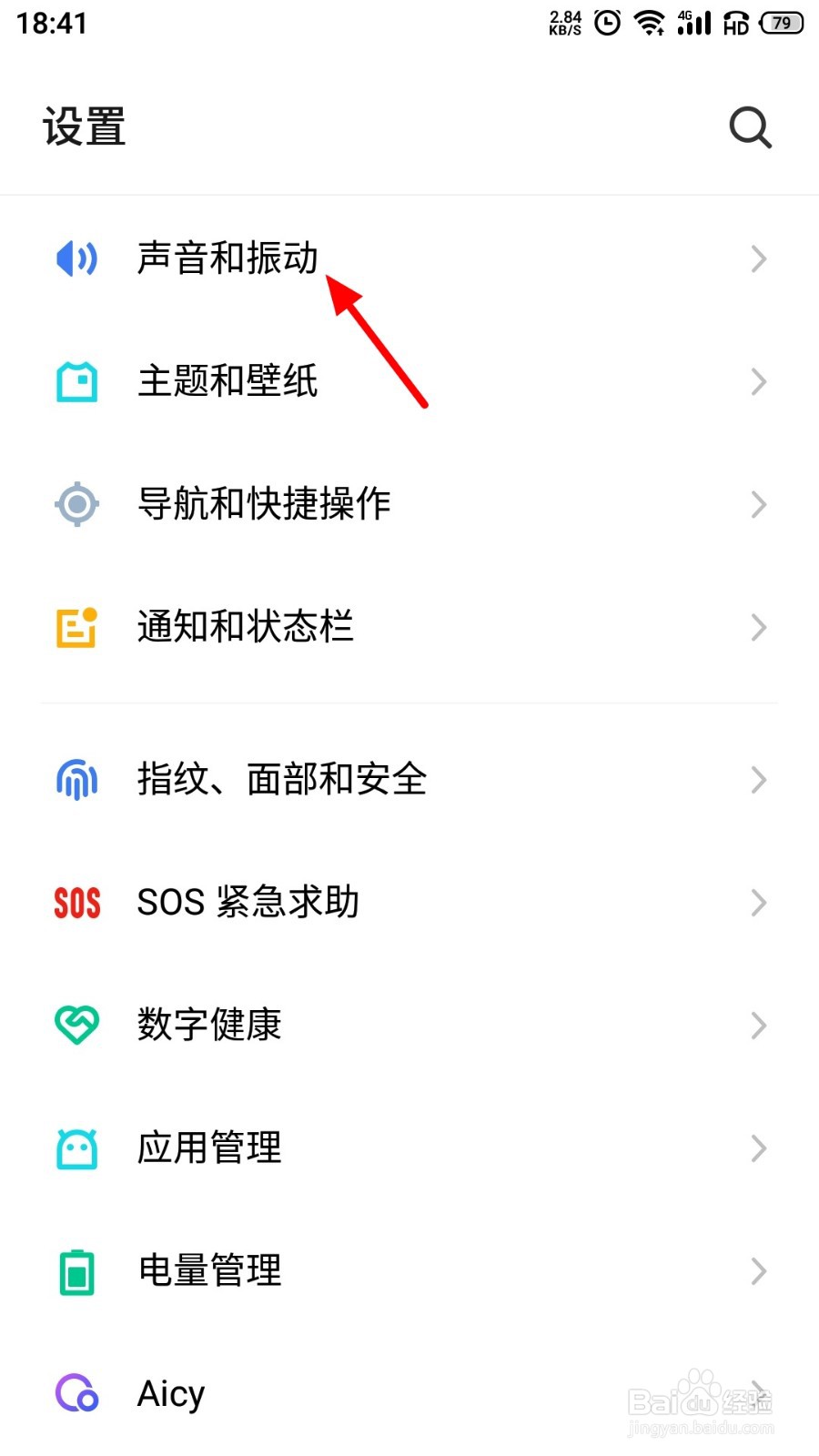Click the red SOS emergency icon

[x=76, y=902]
